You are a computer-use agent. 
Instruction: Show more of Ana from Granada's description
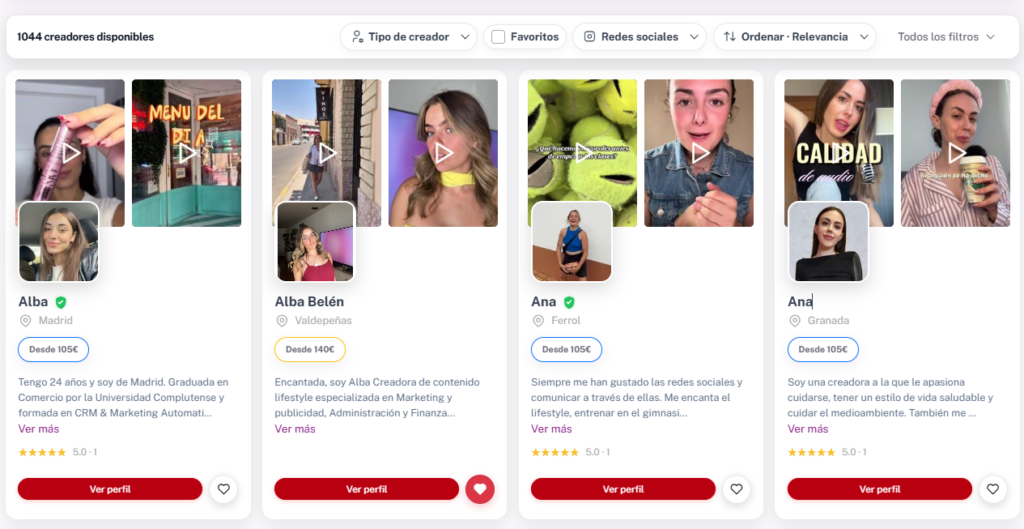(x=808, y=429)
